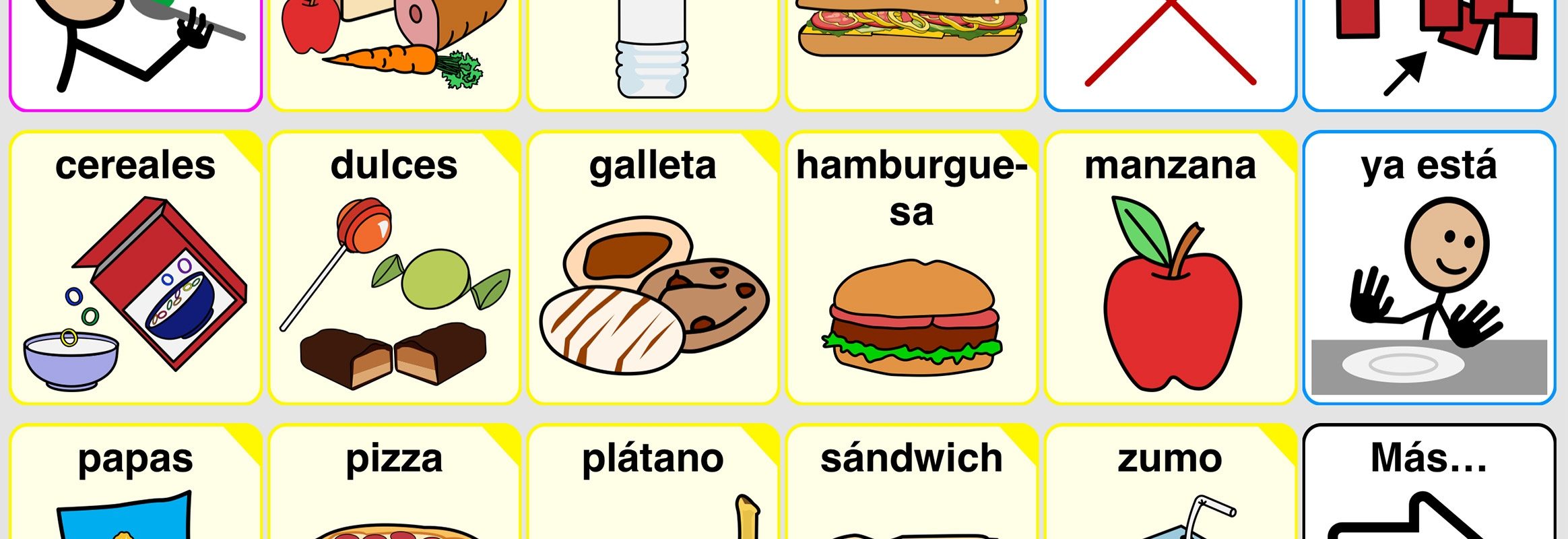Tap the red squares with arrow tile
This screenshot has height=539, width=1568.
[1429, 51]
